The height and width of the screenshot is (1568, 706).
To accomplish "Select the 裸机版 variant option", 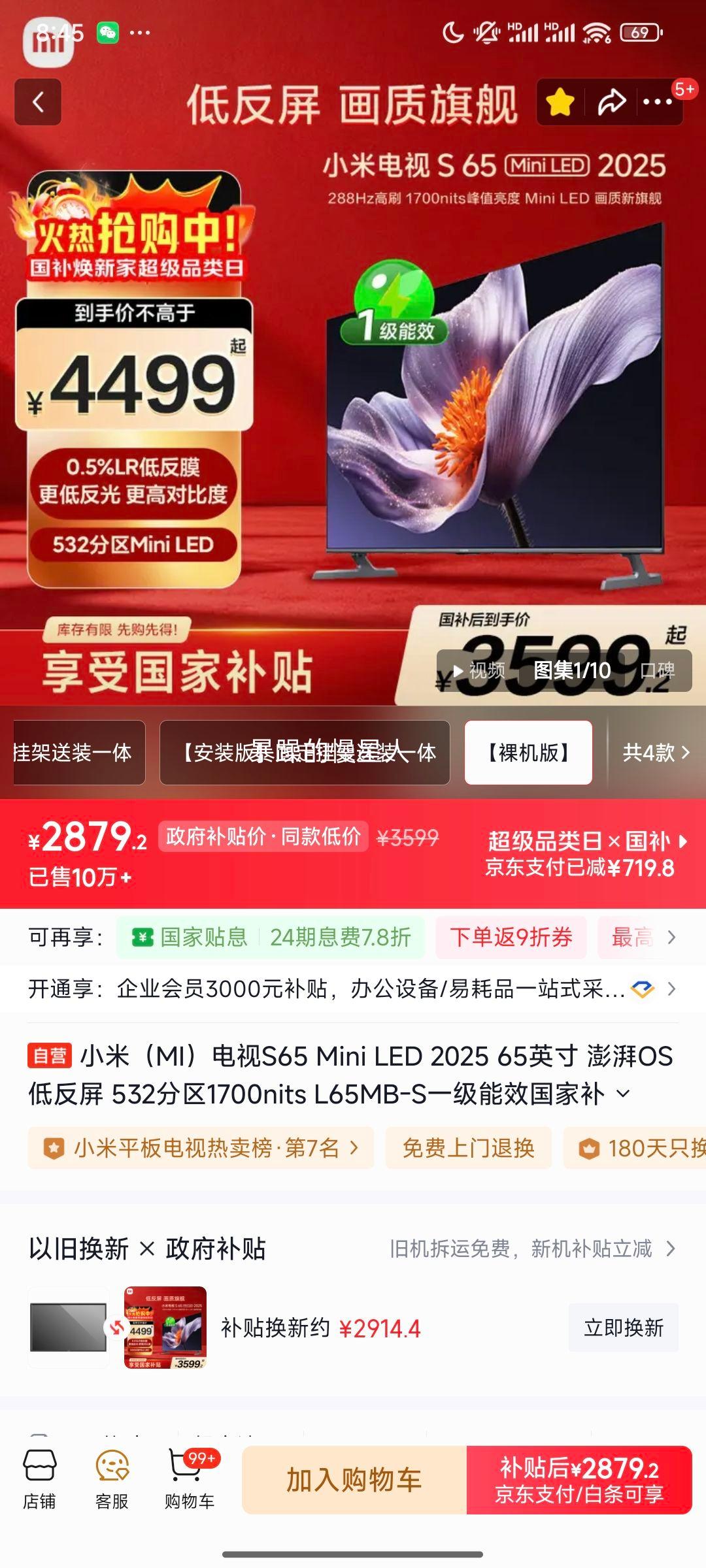I will 527,753.
